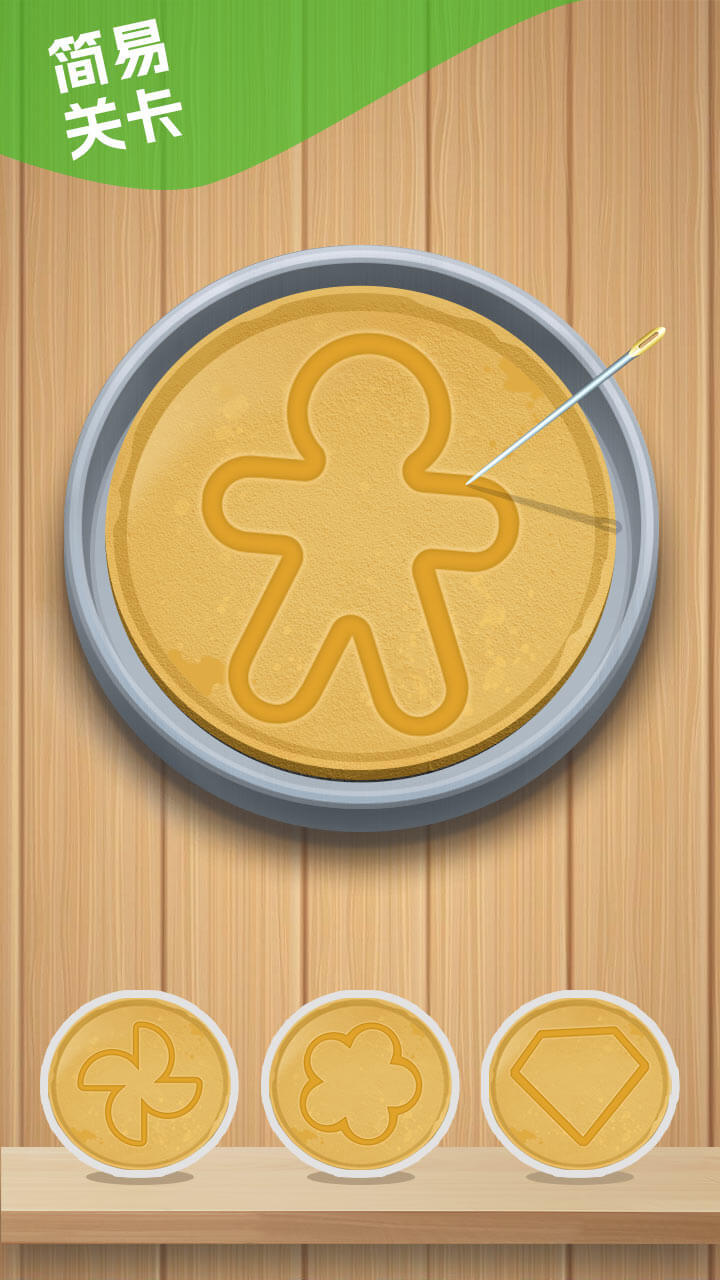Choose the diamond-shaped cookie
Viewport: 720px width, 1280px height.
pyautogui.click(x=580, y=1084)
